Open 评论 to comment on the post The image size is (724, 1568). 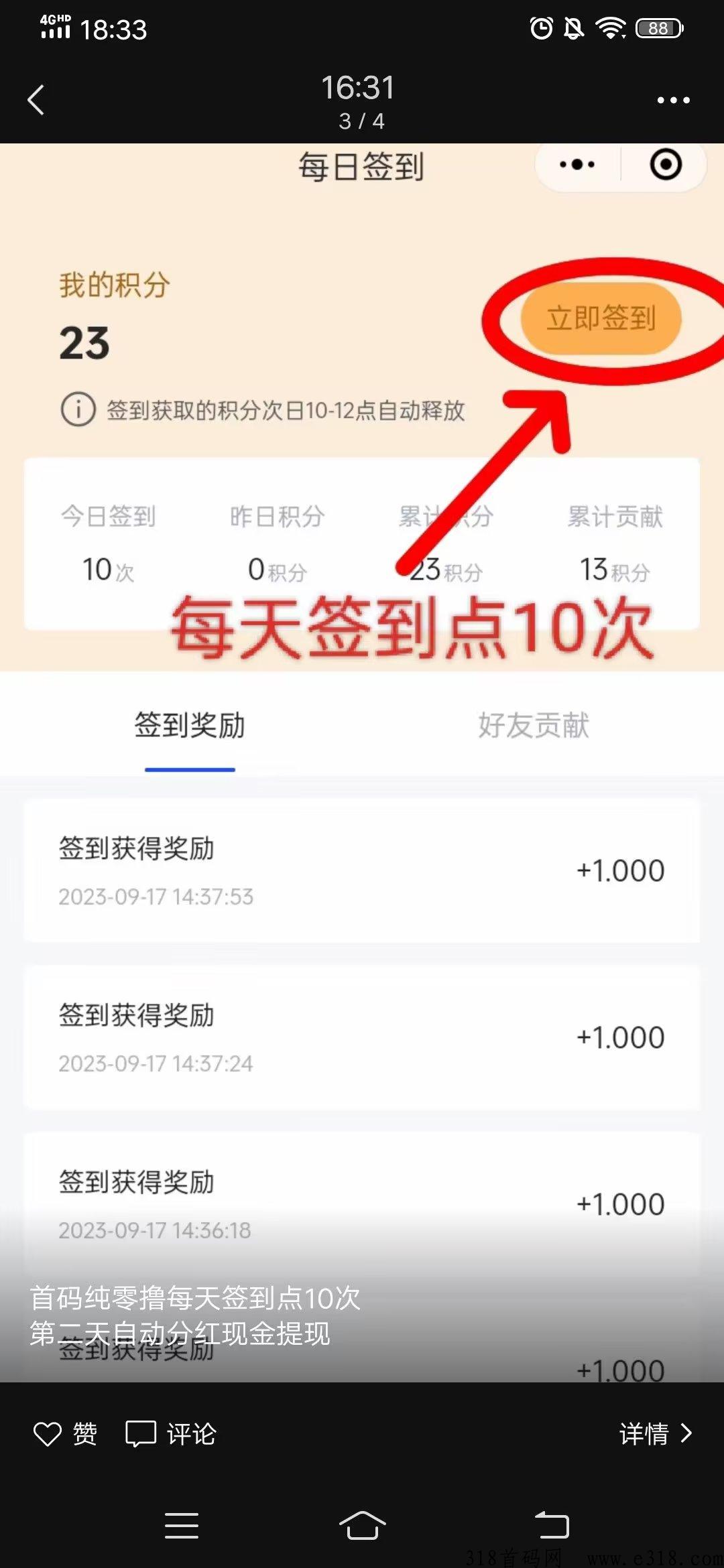pos(171,1434)
